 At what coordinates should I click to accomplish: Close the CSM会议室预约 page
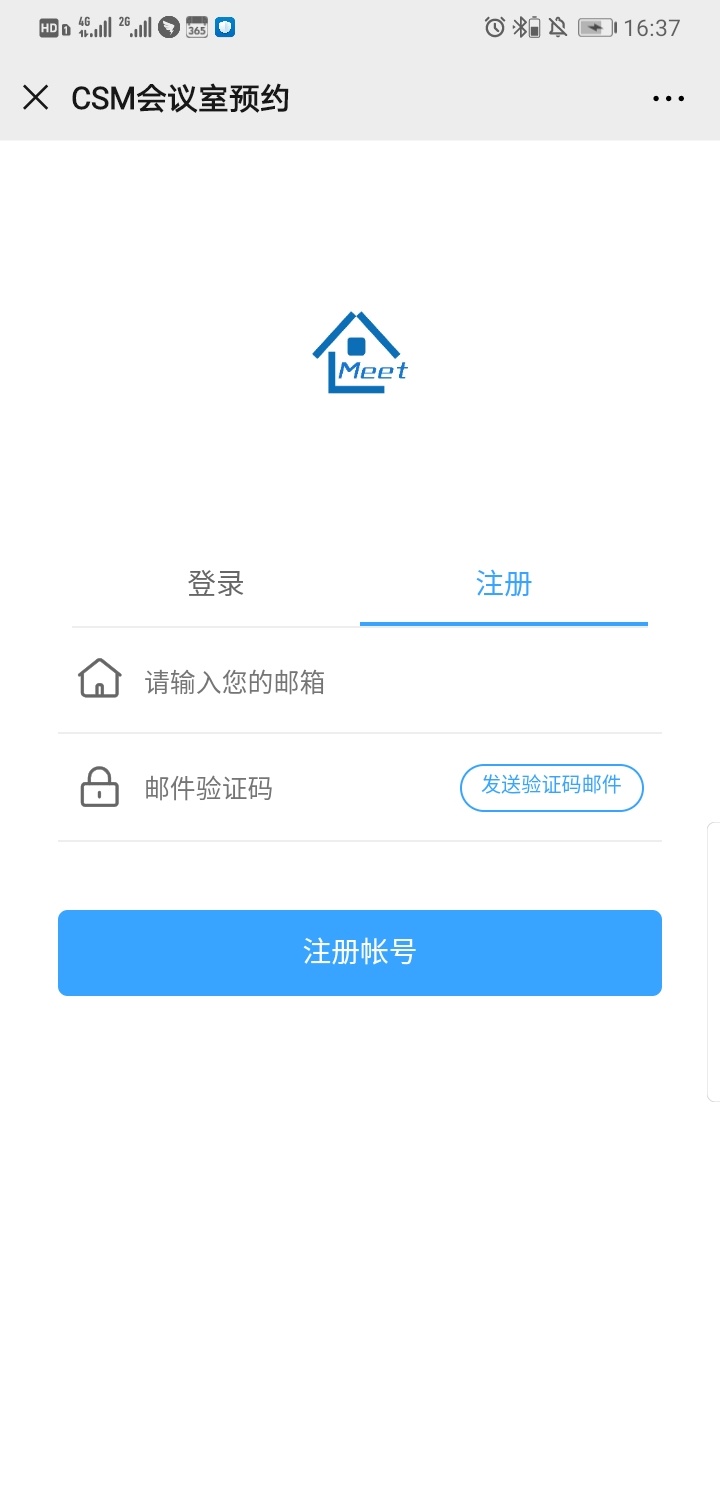pos(36,98)
